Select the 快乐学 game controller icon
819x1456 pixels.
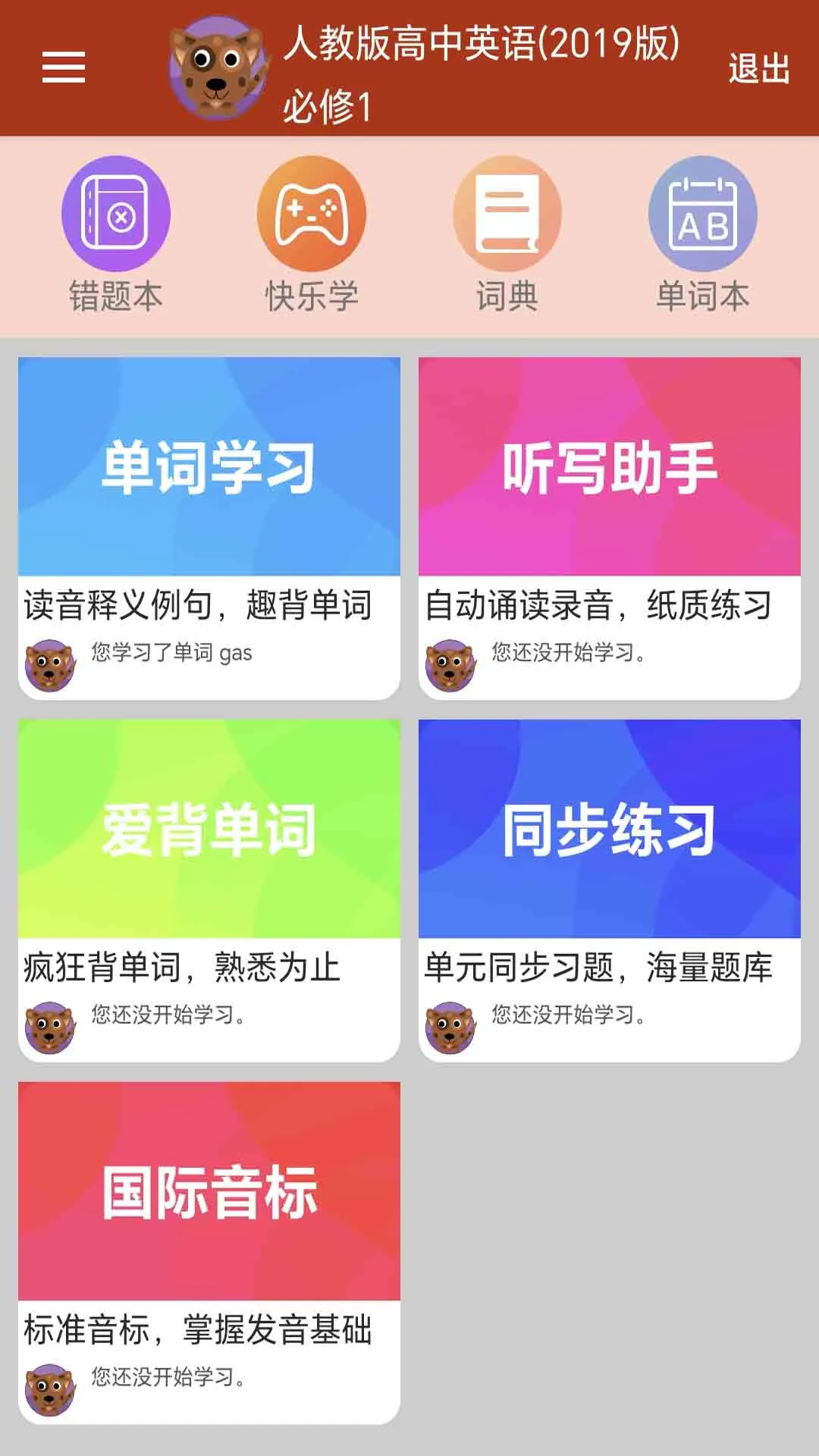tap(310, 213)
